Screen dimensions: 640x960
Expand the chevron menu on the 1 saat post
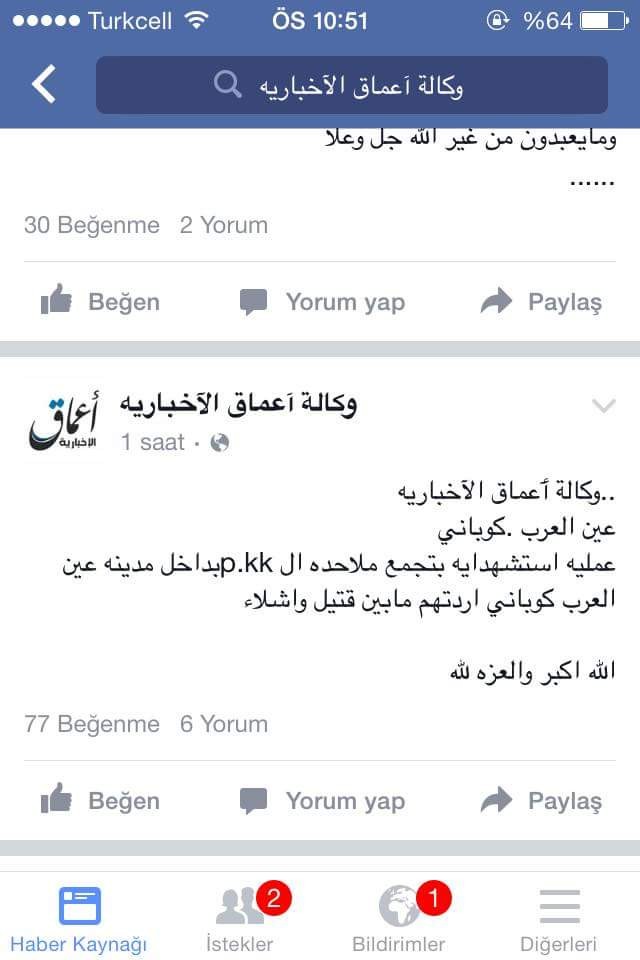point(603,405)
